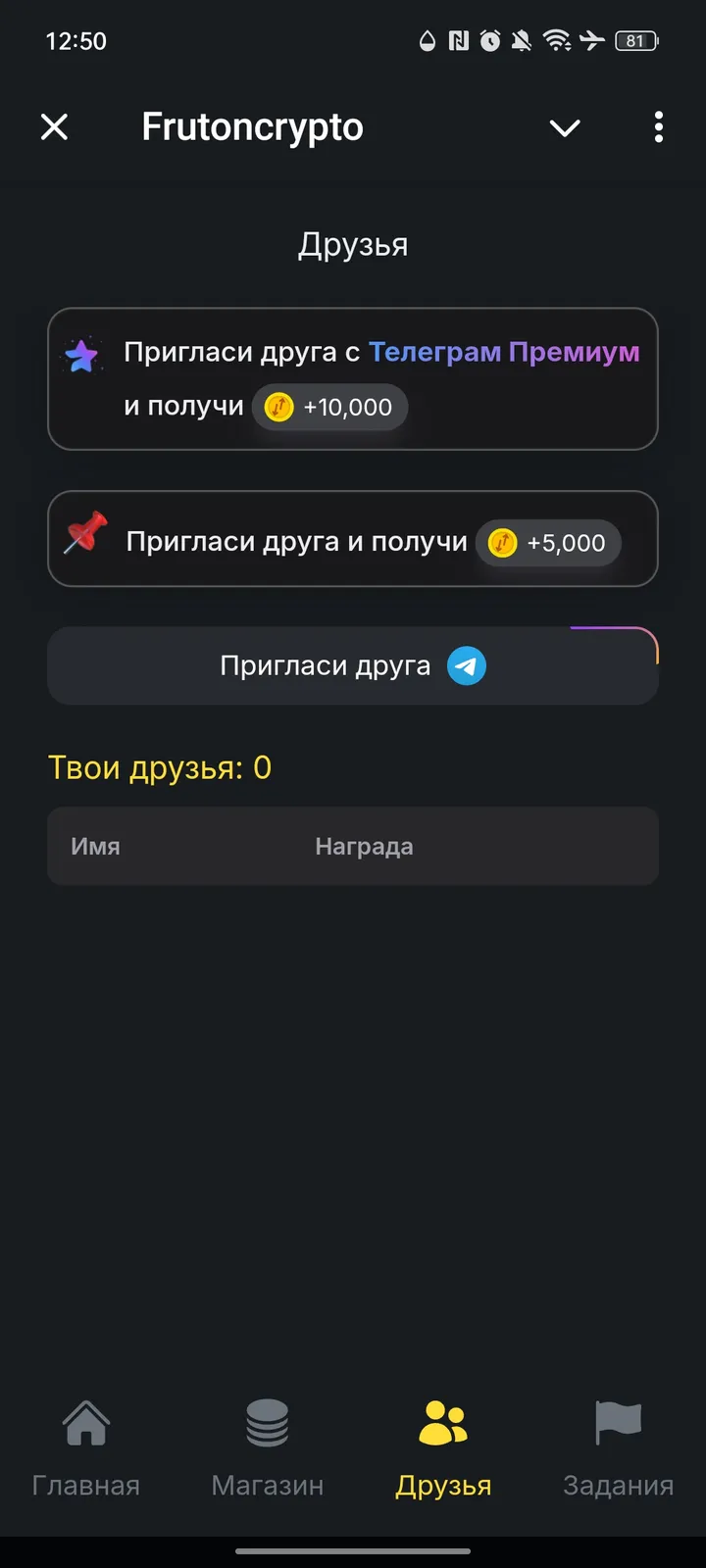Tap the coin icon next to +5,000

[x=501, y=543]
